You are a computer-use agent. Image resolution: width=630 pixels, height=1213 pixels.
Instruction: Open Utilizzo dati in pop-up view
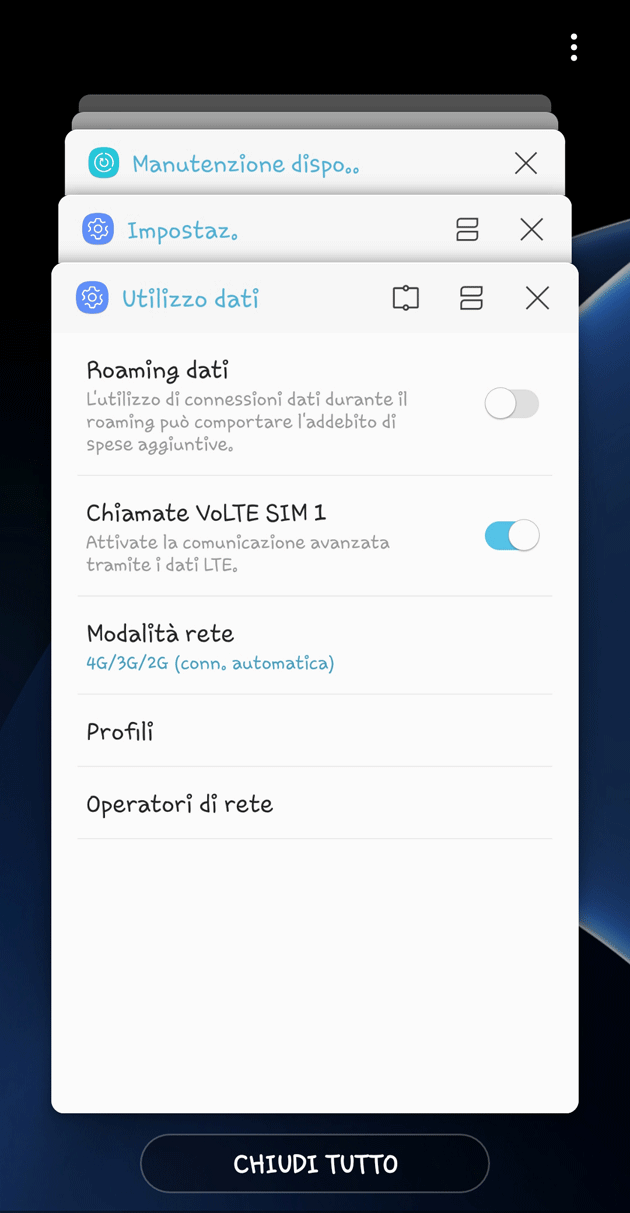(x=406, y=298)
